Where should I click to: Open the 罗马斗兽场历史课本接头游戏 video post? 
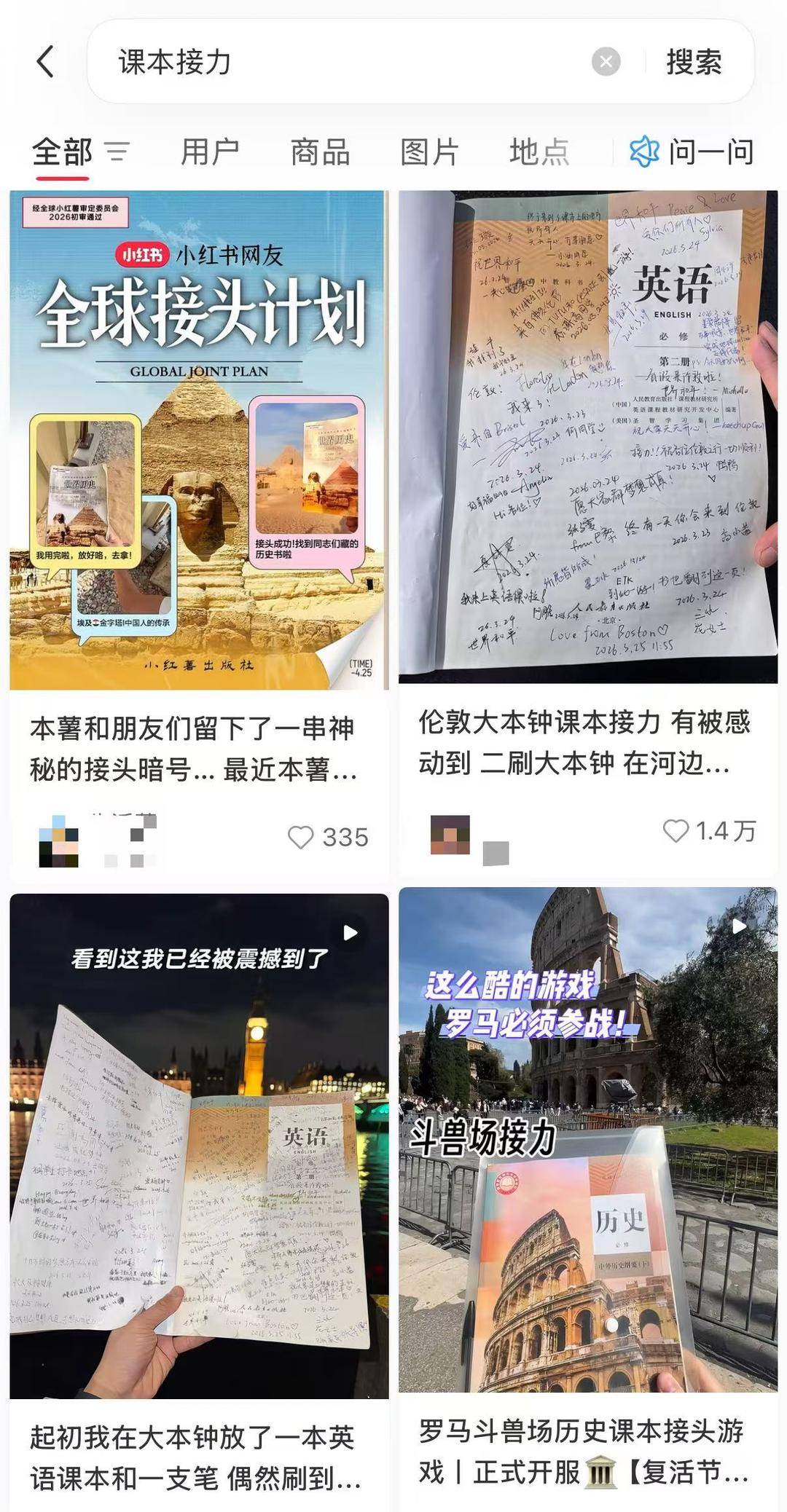tap(588, 1140)
